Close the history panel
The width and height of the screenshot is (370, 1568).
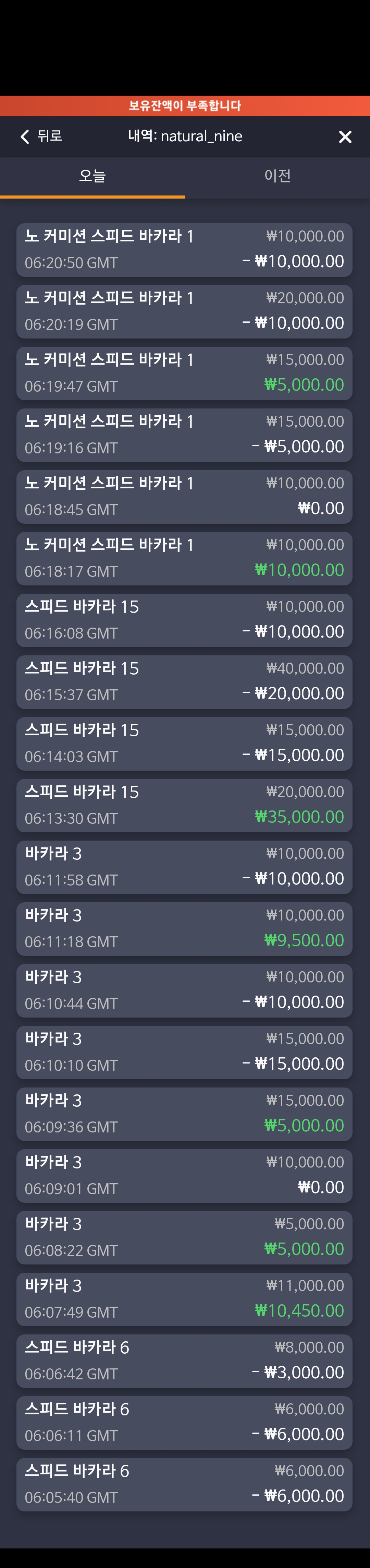coord(345,137)
